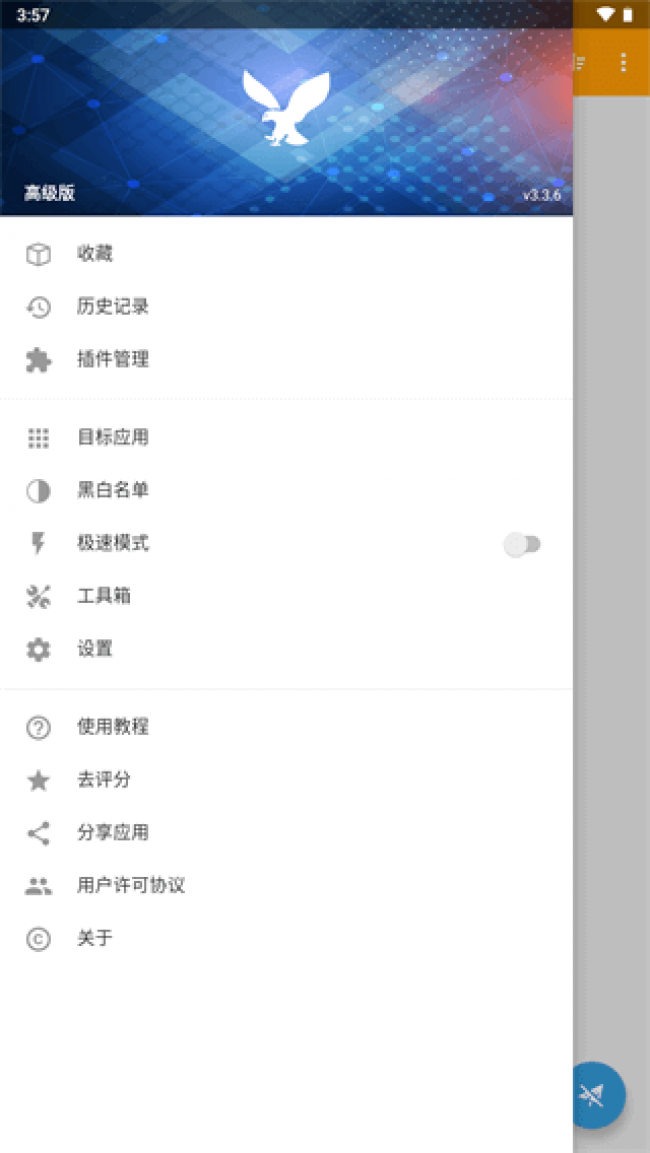Open the three-dot overflow menu

pyautogui.click(x=623, y=63)
